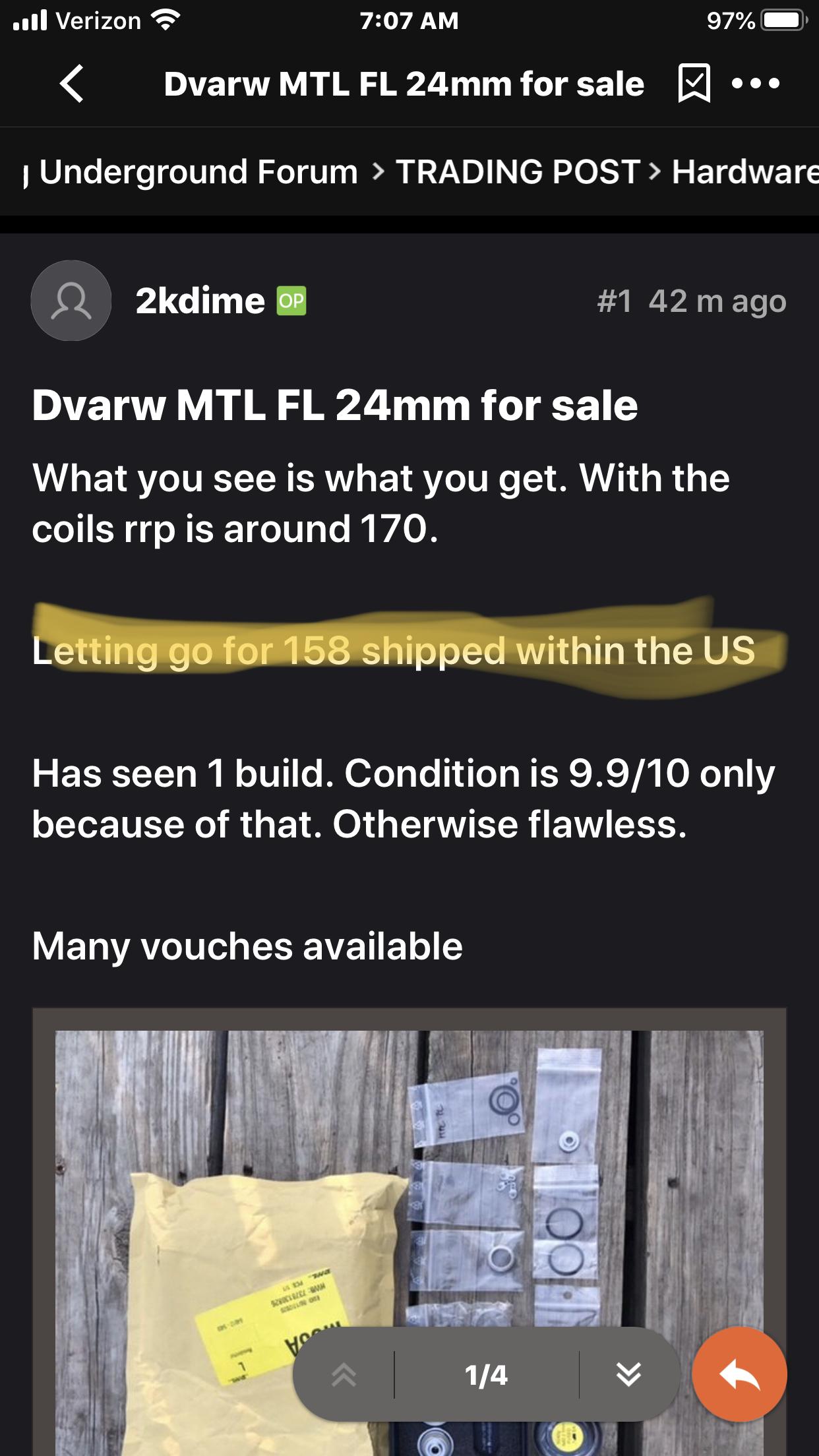Open the username 2kdime
This screenshot has height=1456, width=819.
[x=200, y=301]
